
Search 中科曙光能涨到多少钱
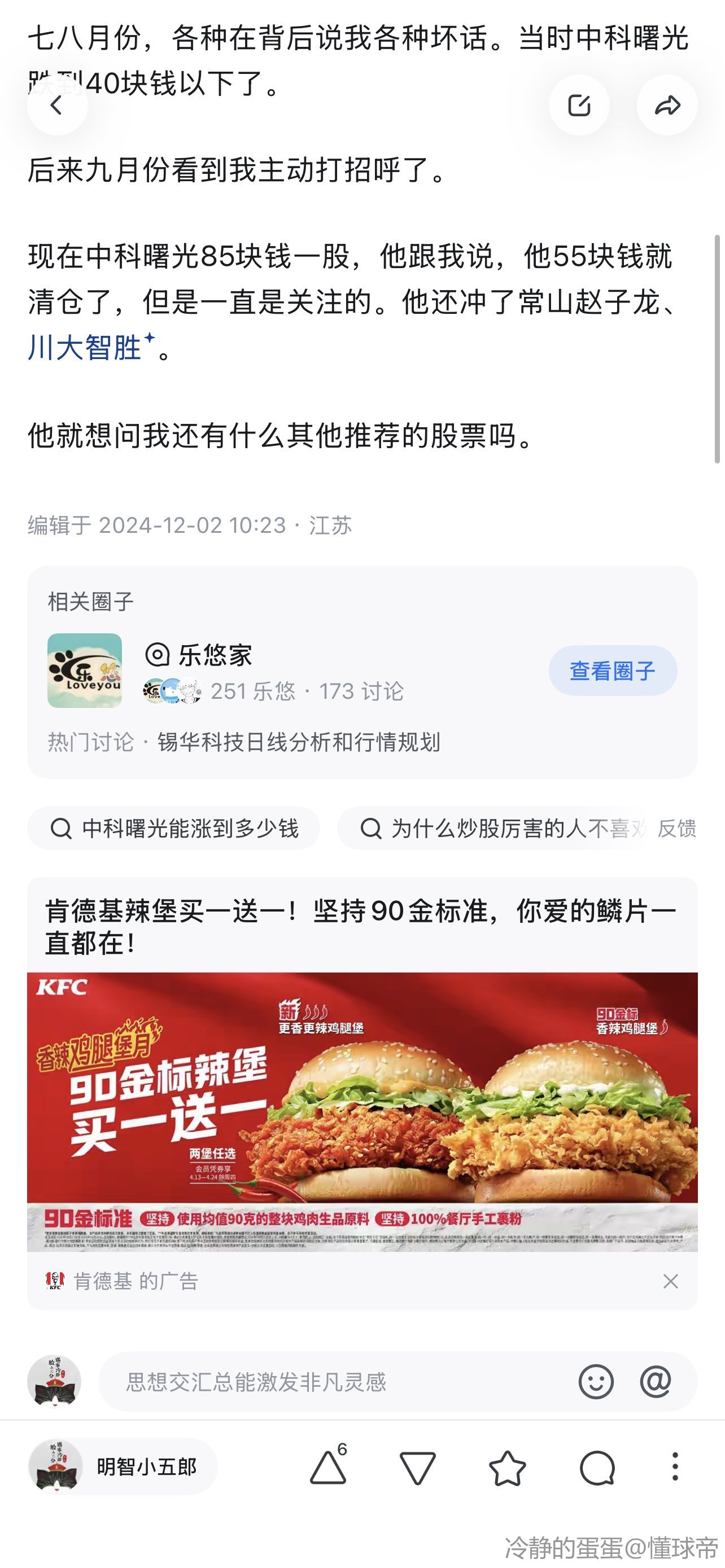tap(174, 829)
